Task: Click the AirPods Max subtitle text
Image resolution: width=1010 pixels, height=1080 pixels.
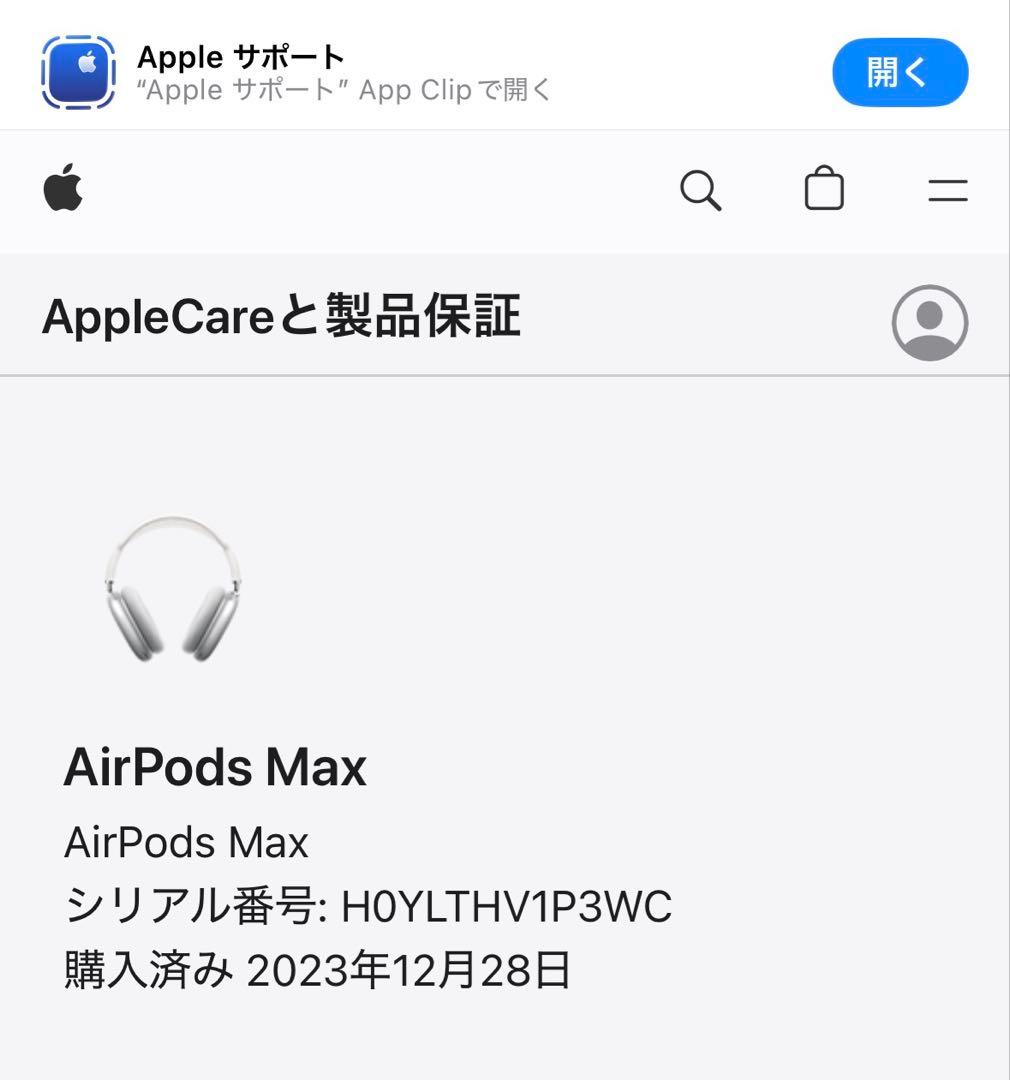Action: pos(188,843)
